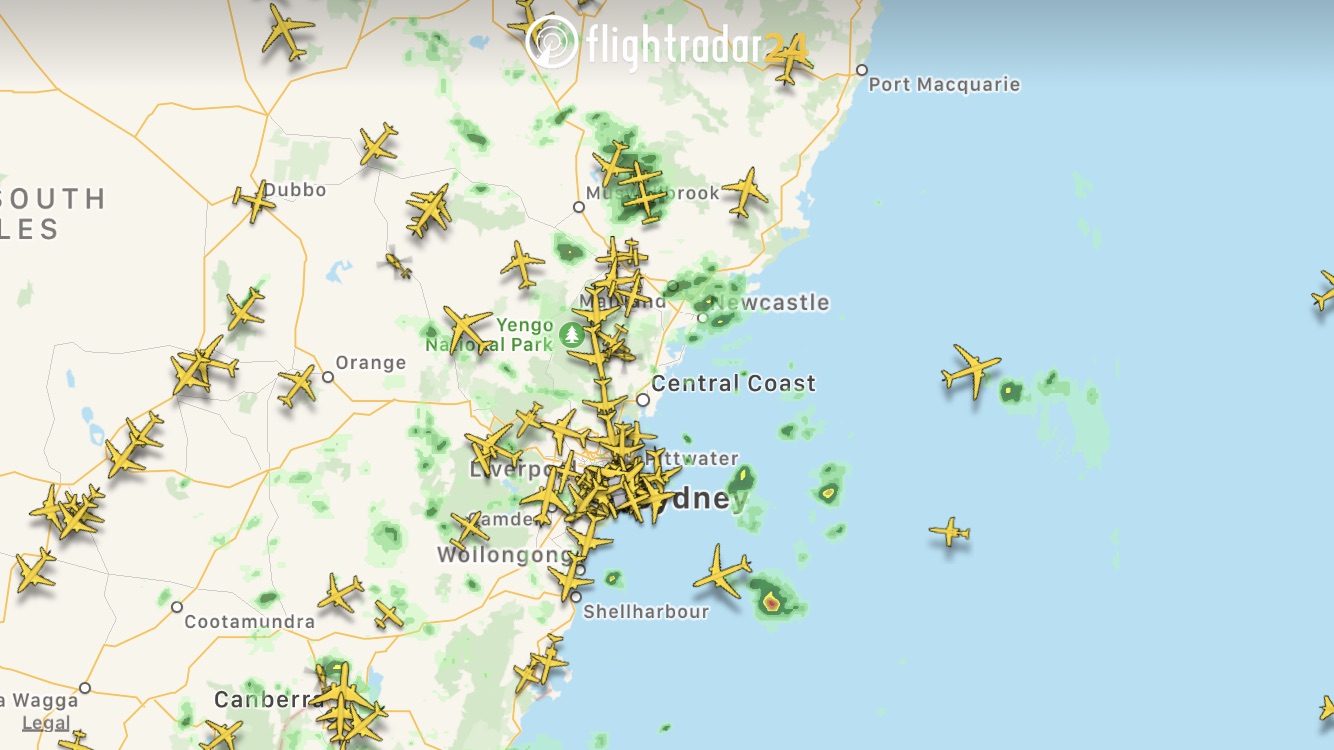
Task: Select the aircraft immediately west of Orange
Action: click(297, 385)
